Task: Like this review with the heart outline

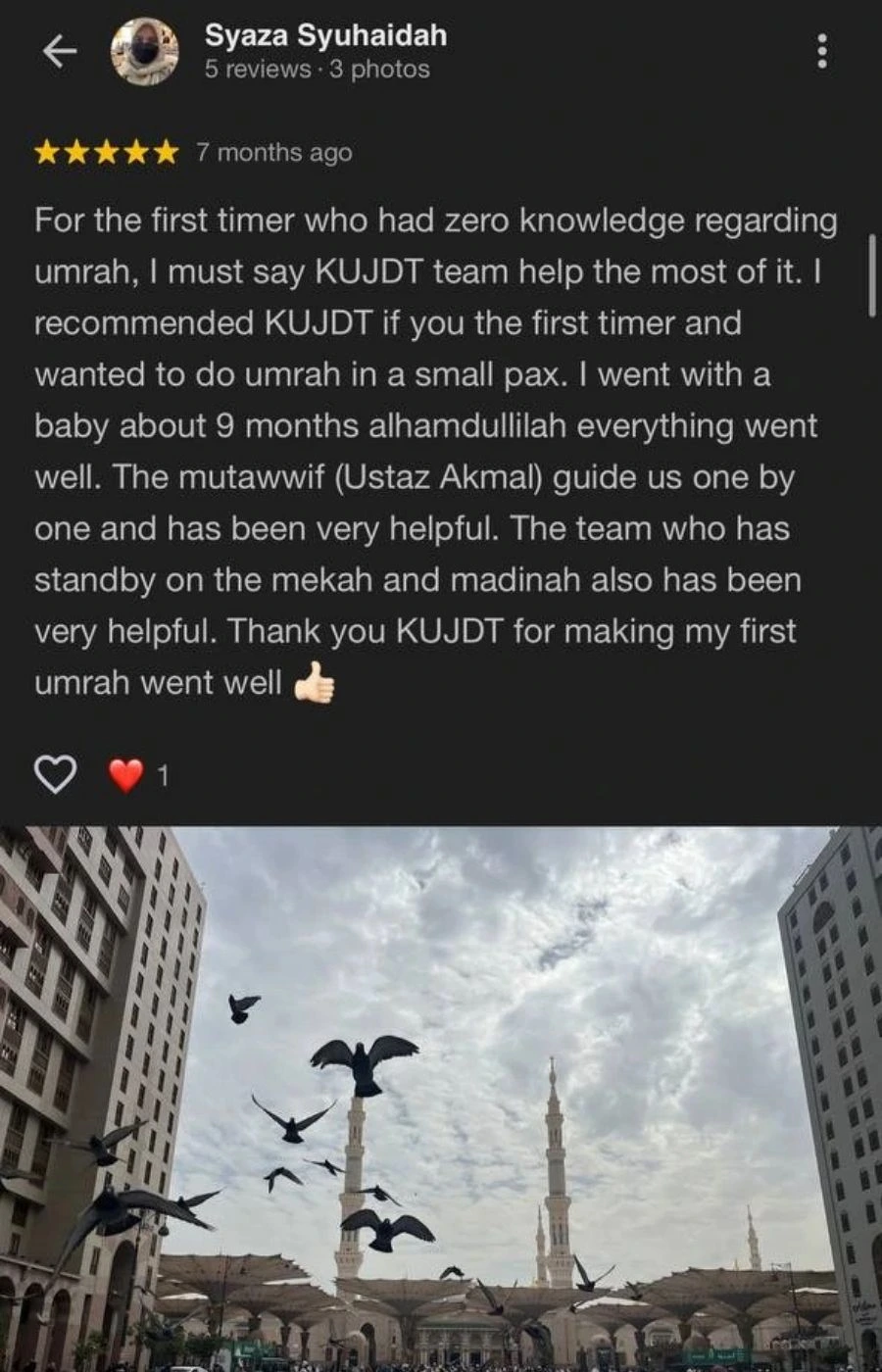Action: click(56, 775)
